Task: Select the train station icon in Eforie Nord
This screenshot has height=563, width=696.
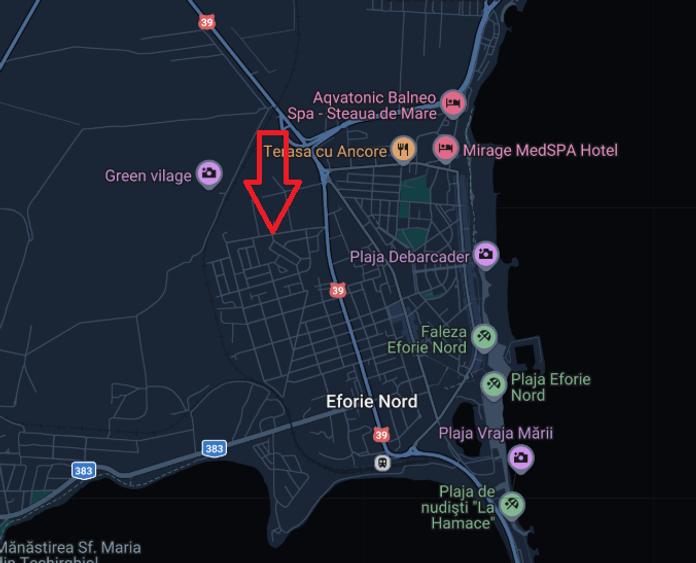Action: coord(382,463)
